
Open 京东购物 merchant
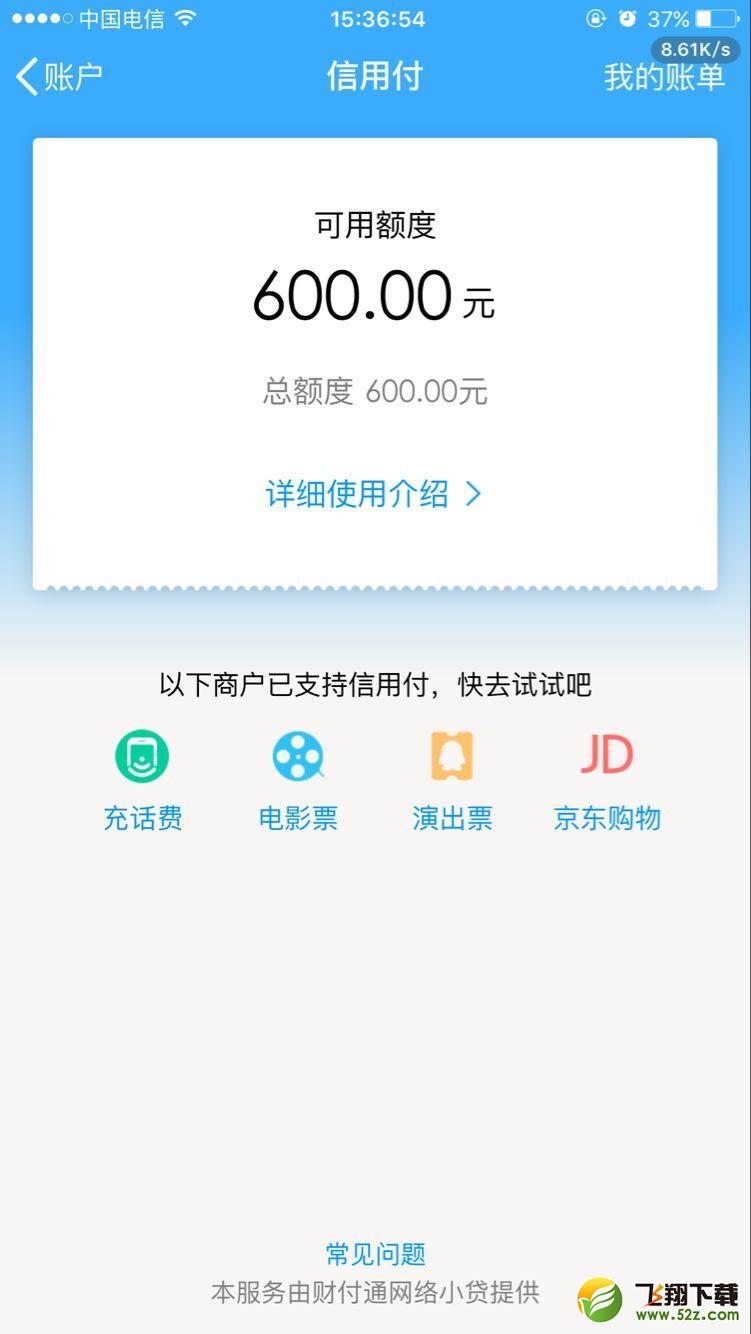click(x=607, y=781)
